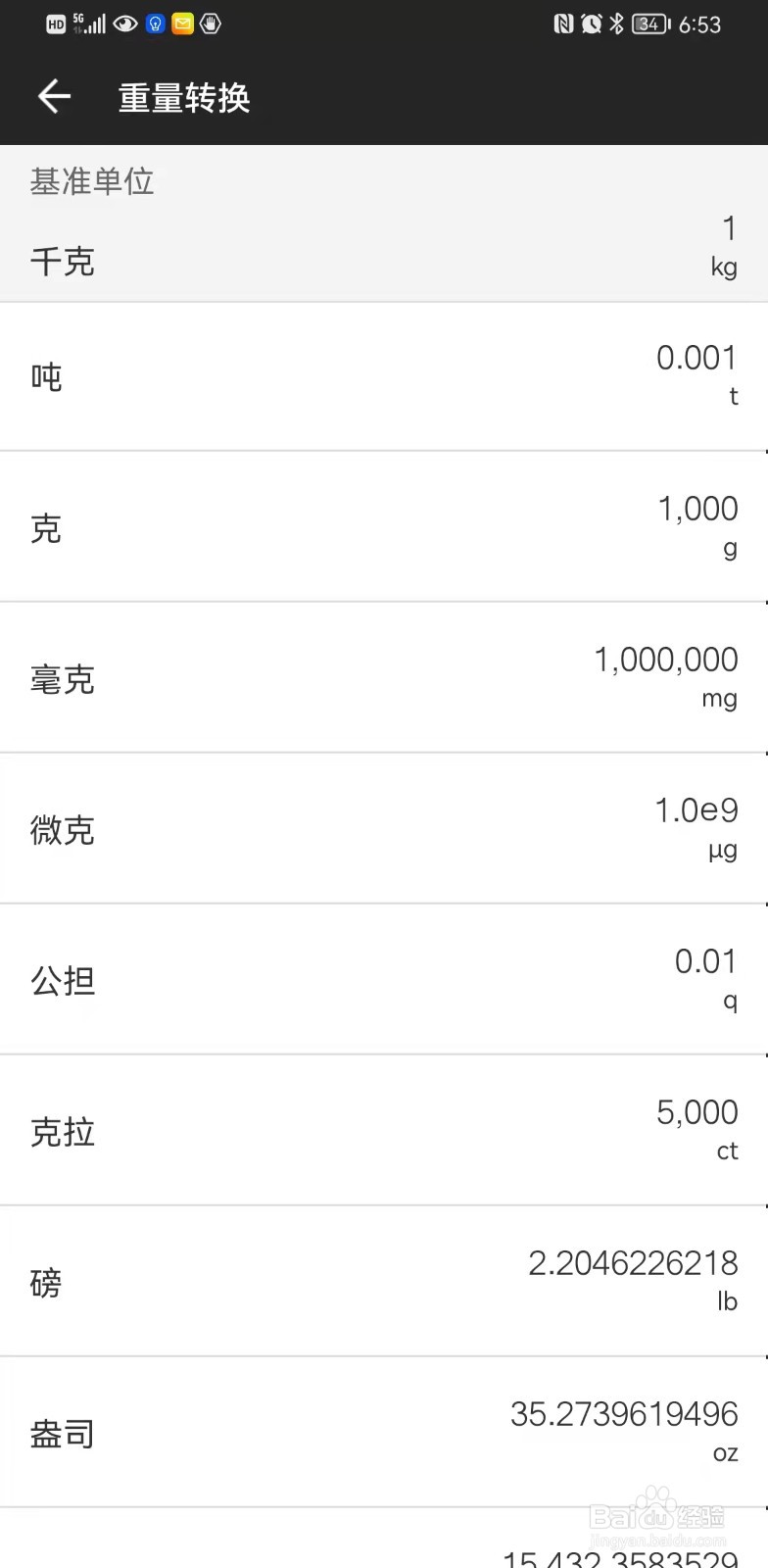The image size is (768, 1568).
Task: Tap the lightbulb notification icon
Action: [x=155, y=24]
